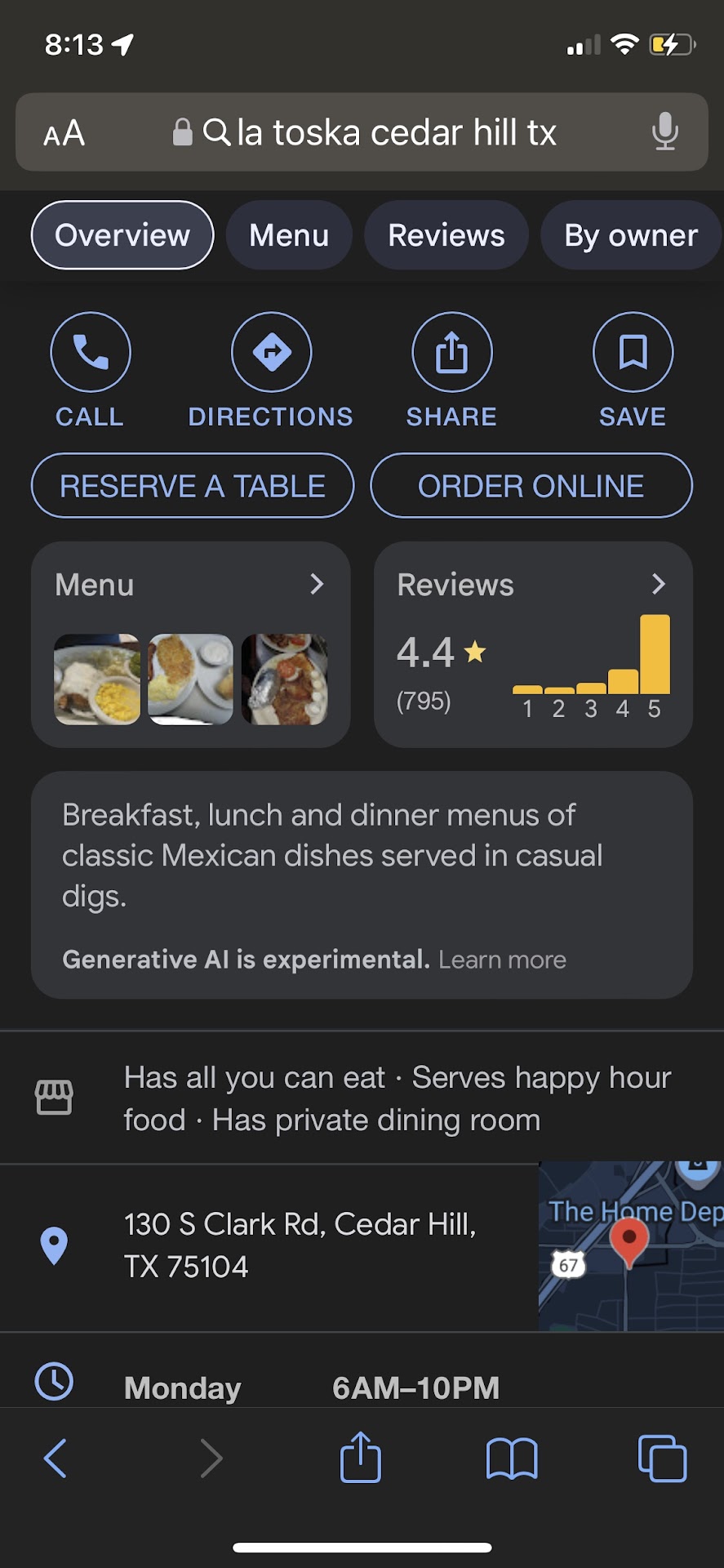Open Safari bookmarks
This screenshot has height=1568, width=724.
(x=511, y=1459)
